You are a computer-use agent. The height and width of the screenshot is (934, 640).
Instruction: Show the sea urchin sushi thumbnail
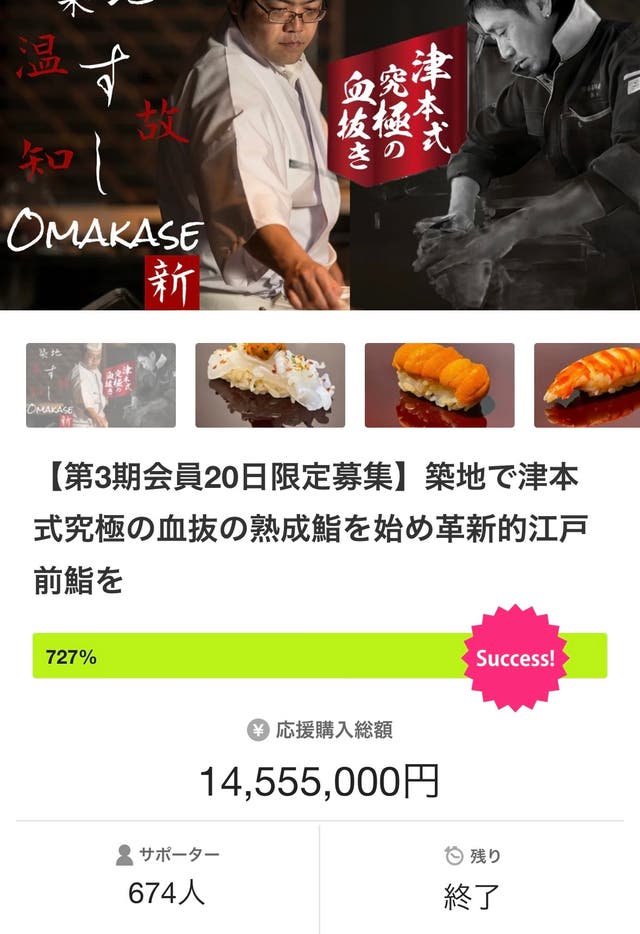pos(439,385)
